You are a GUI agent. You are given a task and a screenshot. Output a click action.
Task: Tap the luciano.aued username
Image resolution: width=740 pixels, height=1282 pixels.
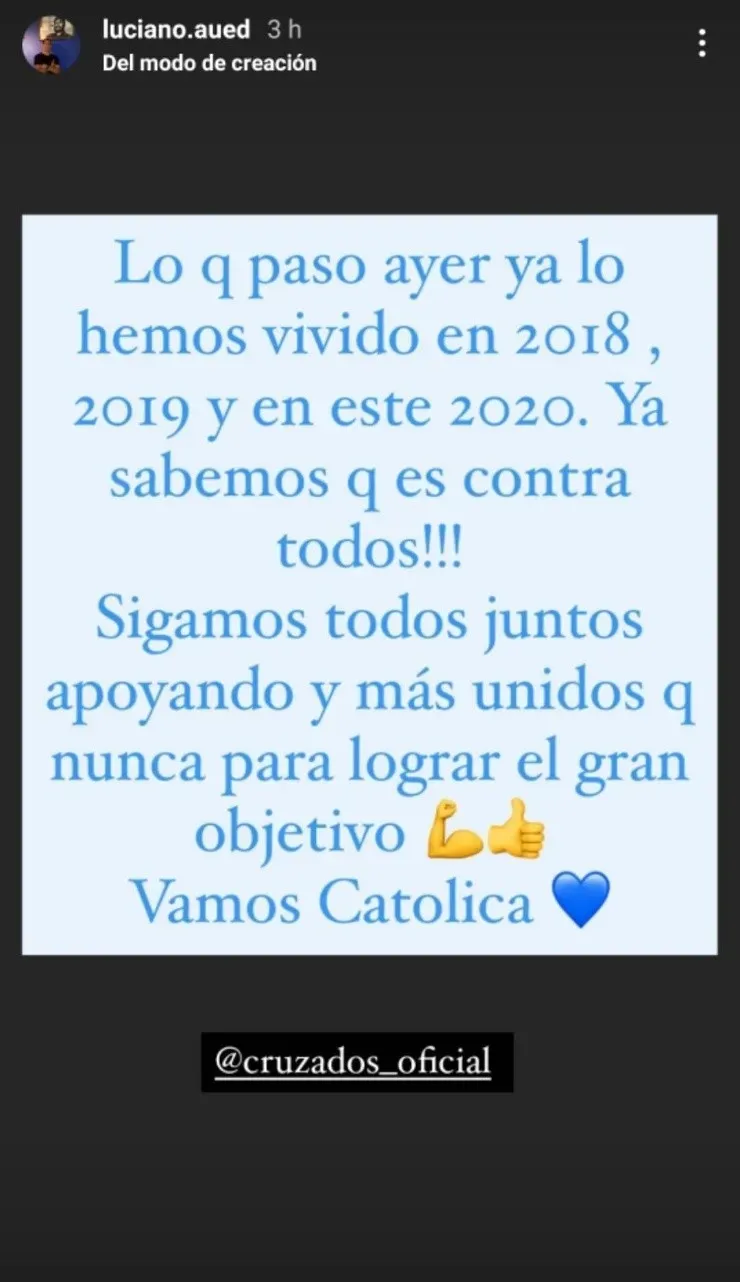click(176, 29)
